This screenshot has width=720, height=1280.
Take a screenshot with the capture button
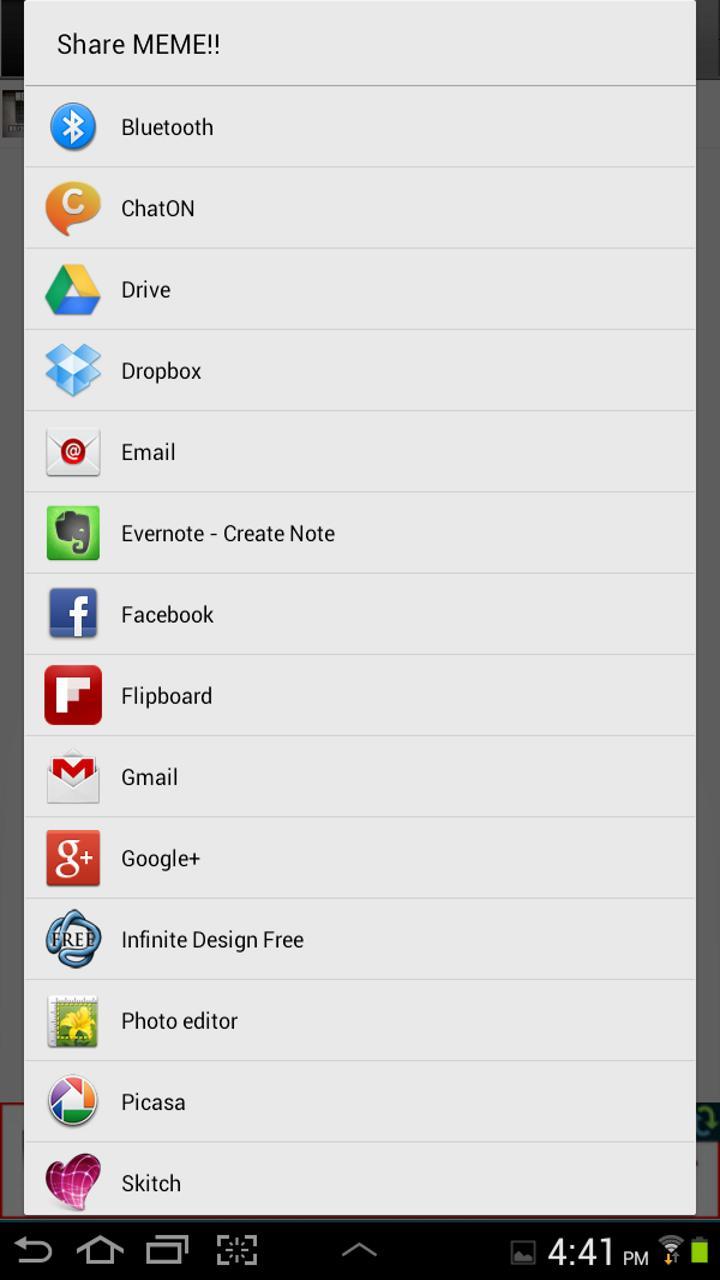[x=237, y=1250]
